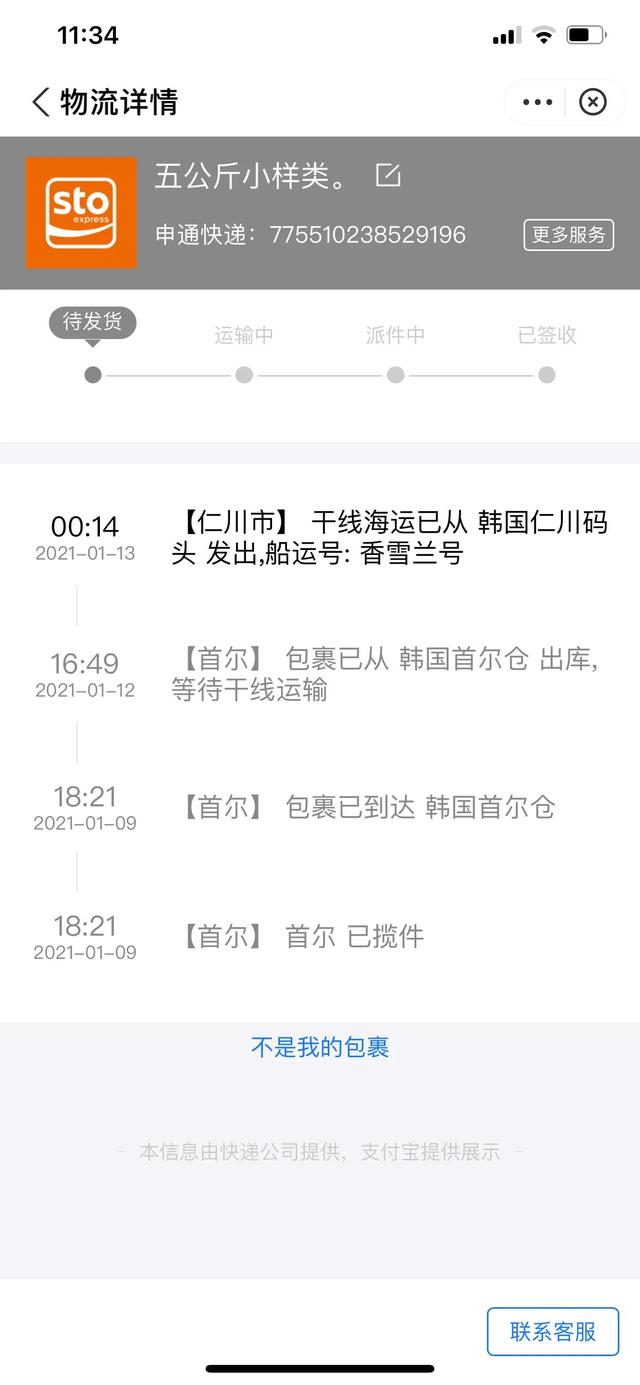
Task: Tap the 不是我的包裹 link
Action: [320, 1047]
